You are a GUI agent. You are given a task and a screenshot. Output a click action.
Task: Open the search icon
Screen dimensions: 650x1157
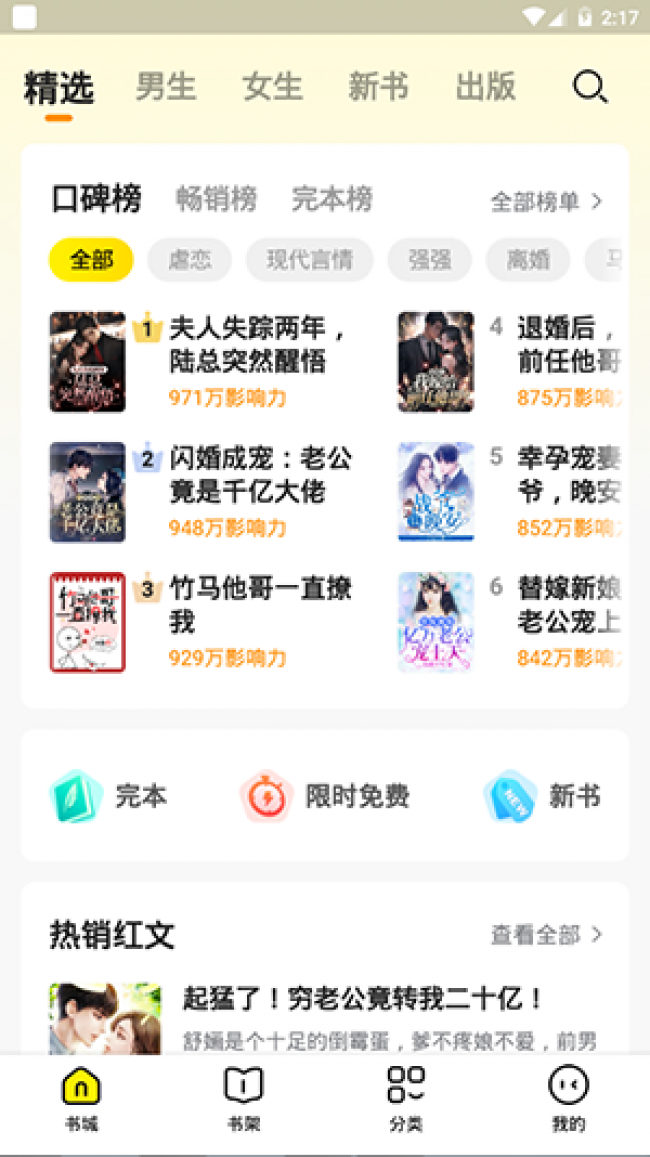pos(590,88)
